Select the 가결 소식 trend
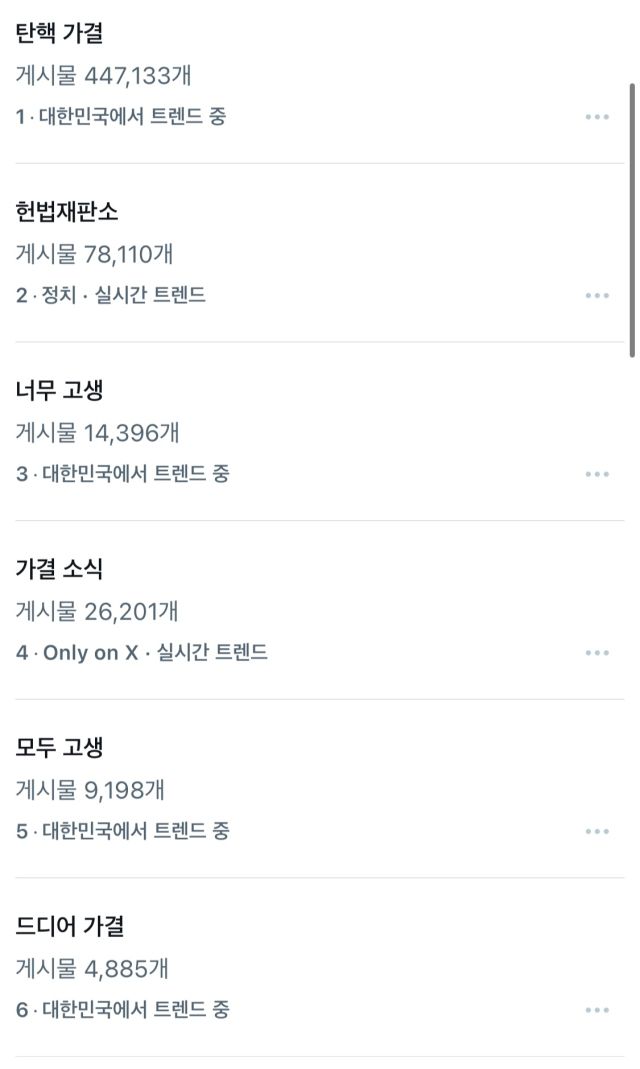The width and height of the screenshot is (640, 1069). coord(60,569)
